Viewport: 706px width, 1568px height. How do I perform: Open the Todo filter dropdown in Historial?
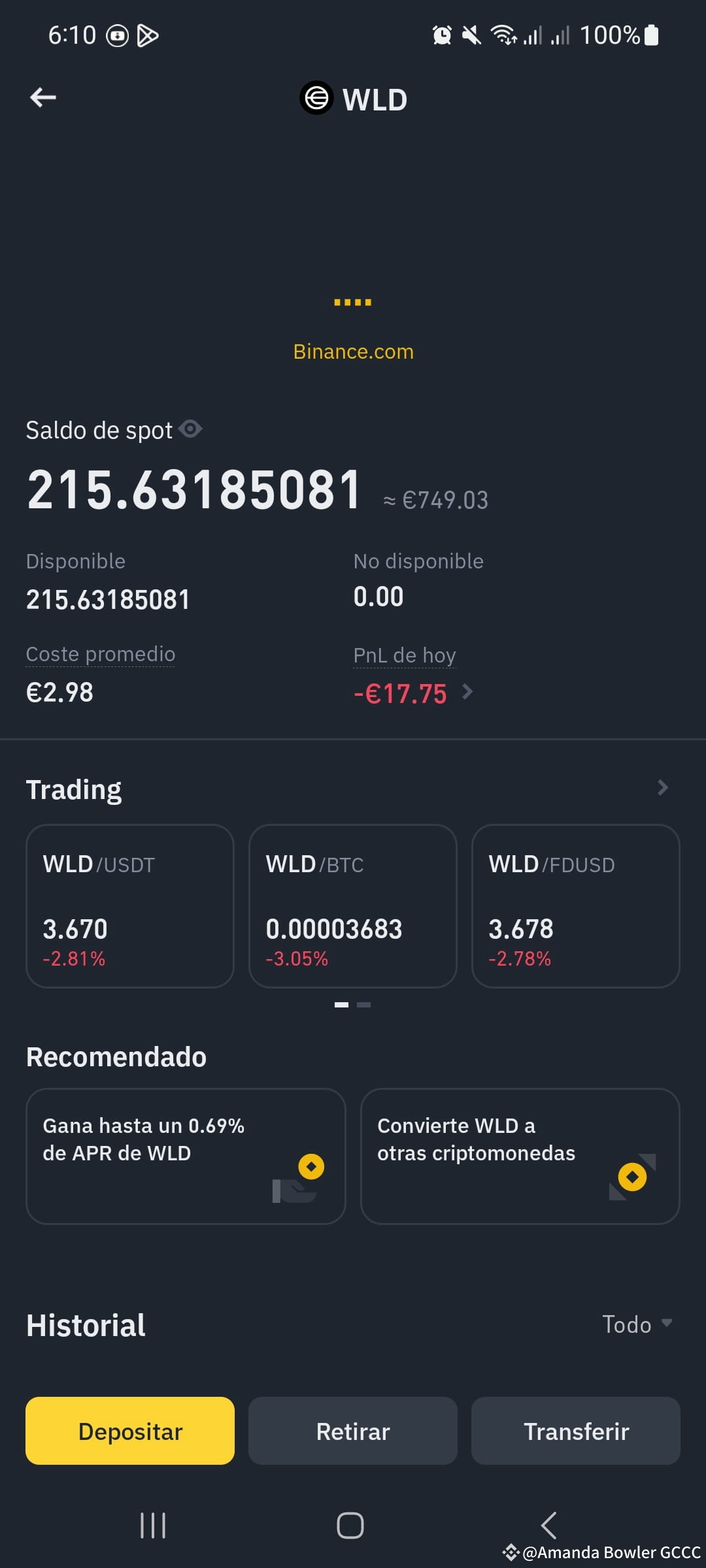coord(637,1324)
